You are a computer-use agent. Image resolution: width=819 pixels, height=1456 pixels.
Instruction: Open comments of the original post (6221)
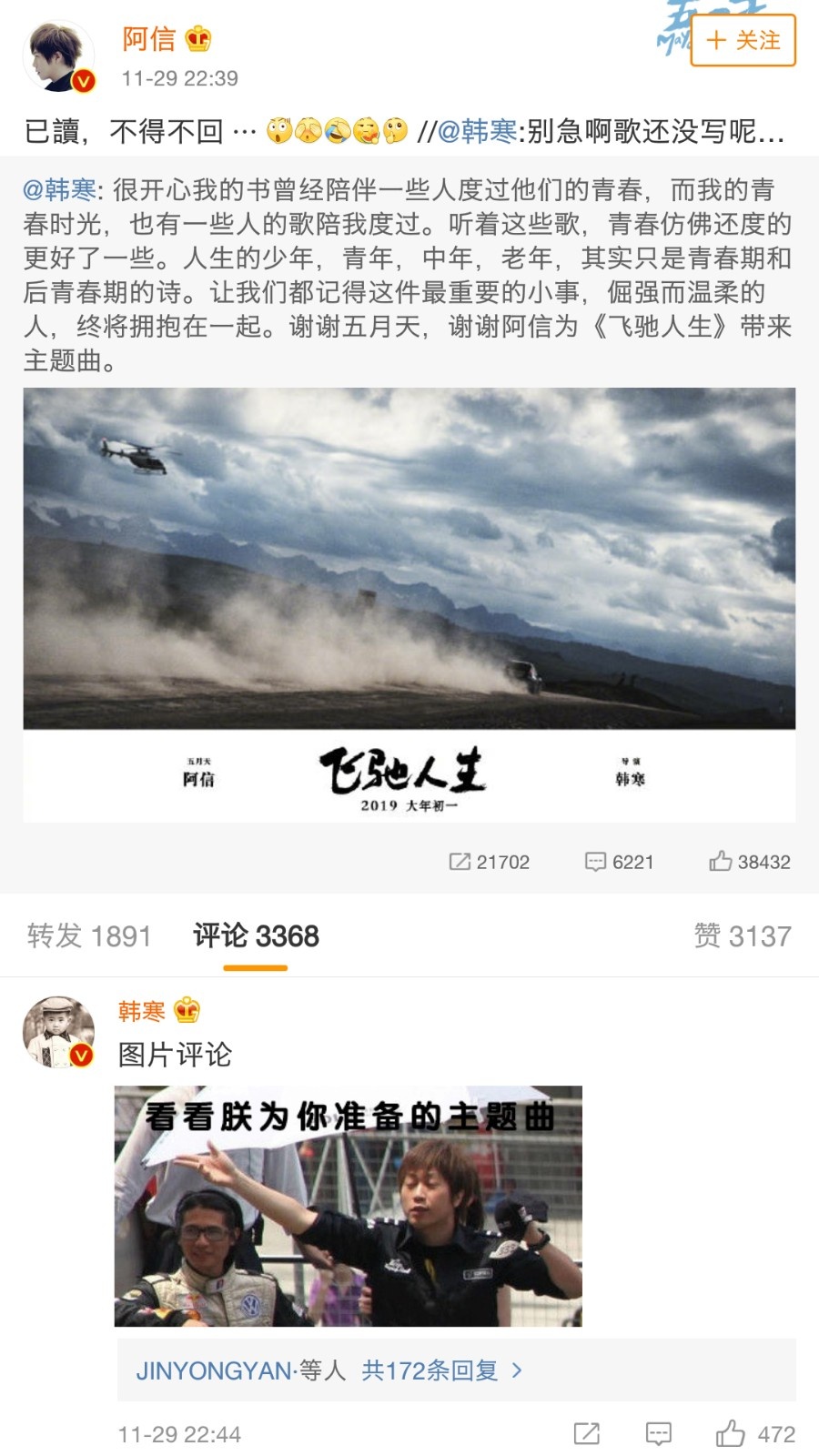tap(619, 862)
